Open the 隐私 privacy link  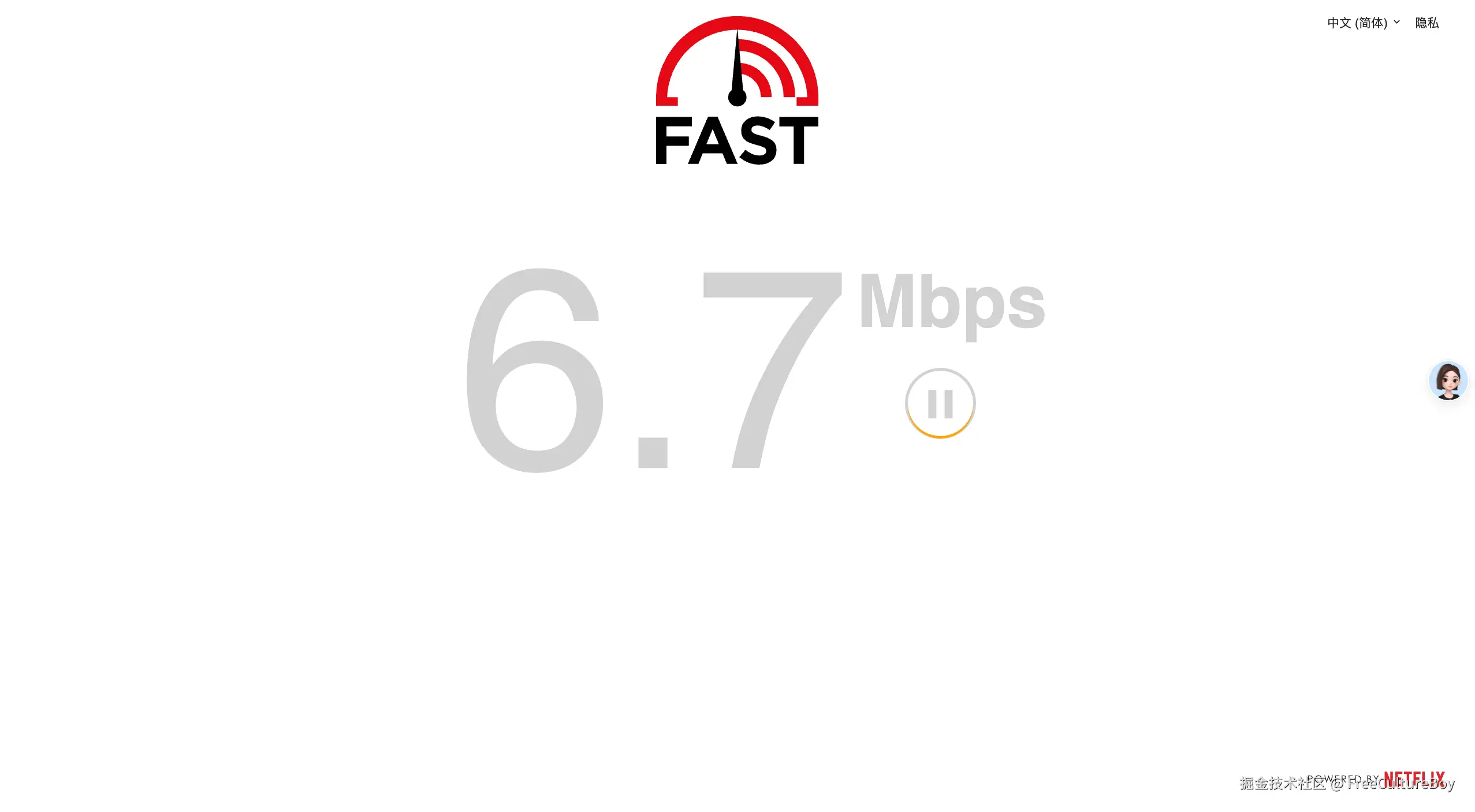point(1426,23)
